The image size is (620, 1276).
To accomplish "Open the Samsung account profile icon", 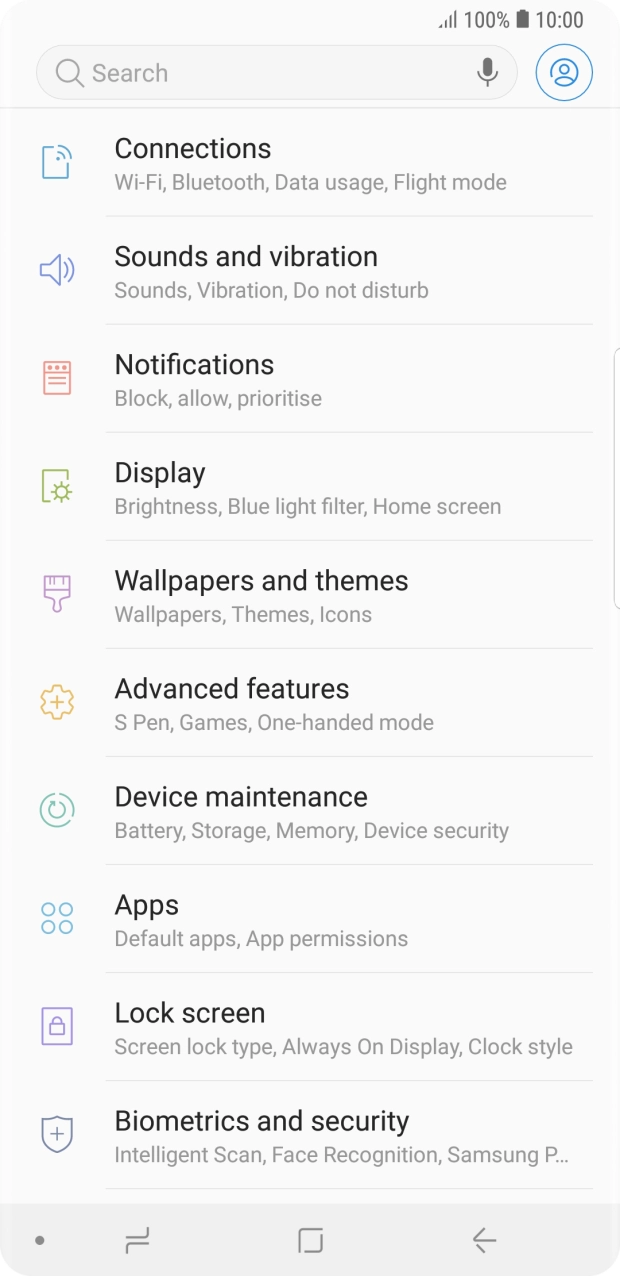I will [564, 73].
